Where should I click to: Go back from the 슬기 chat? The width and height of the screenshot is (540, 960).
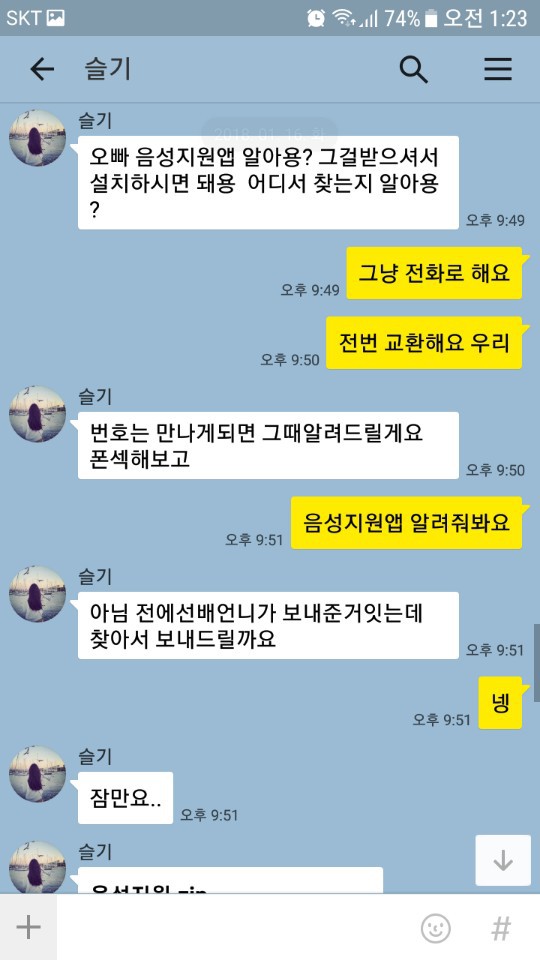coord(42,70)
